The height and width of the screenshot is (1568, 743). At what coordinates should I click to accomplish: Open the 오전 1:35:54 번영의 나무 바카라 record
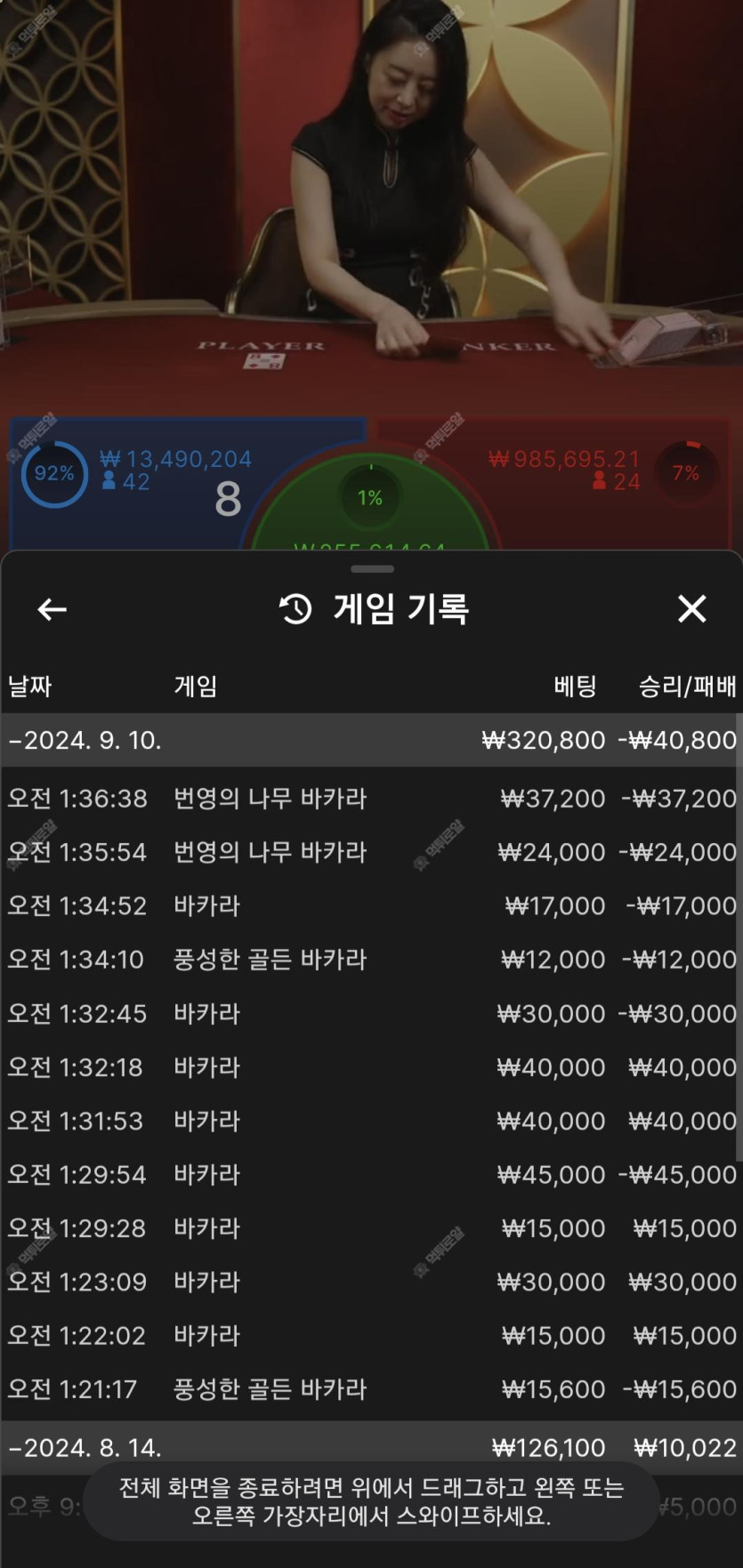(x=371, y=852)
